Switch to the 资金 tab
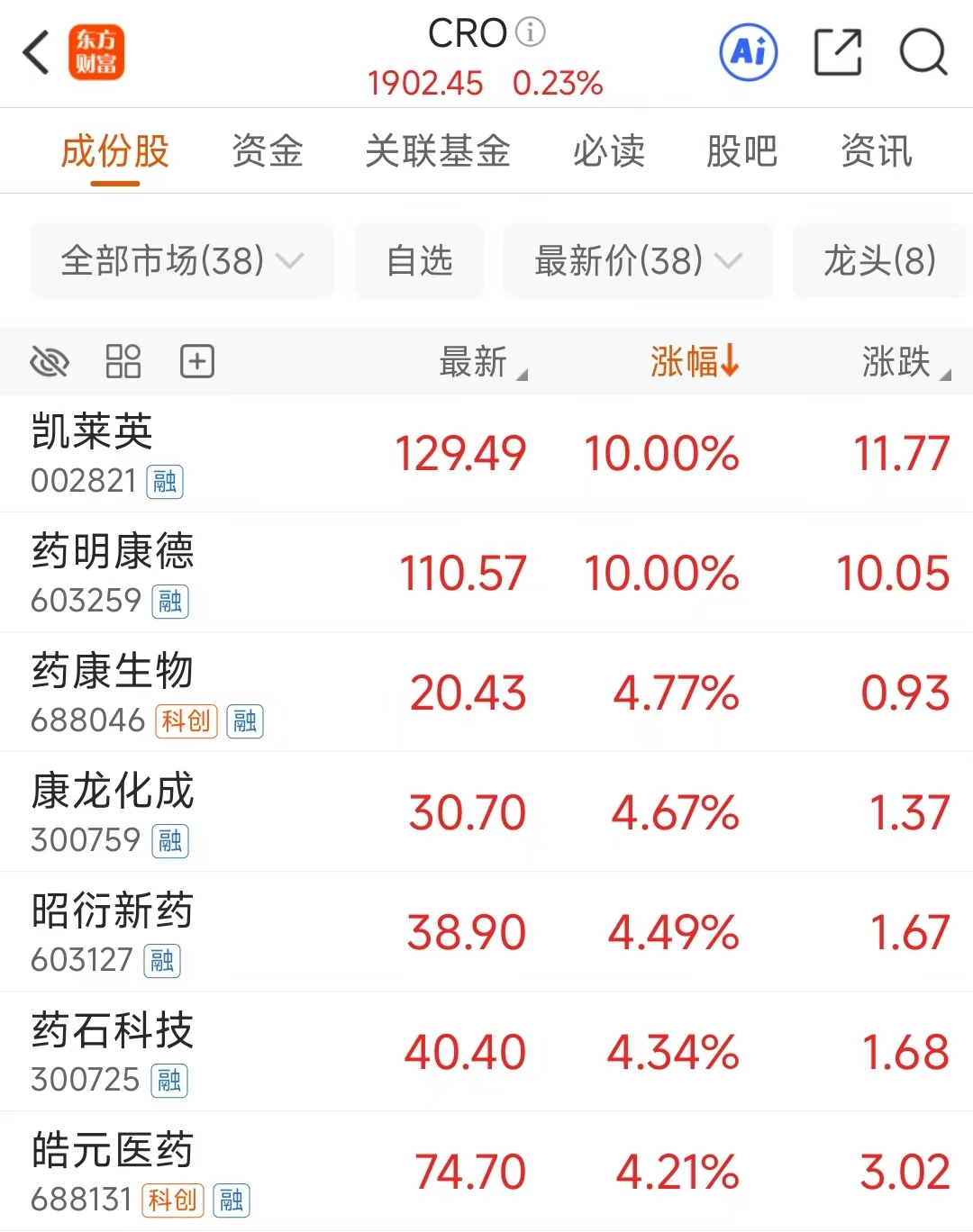 tap(267, 150)
